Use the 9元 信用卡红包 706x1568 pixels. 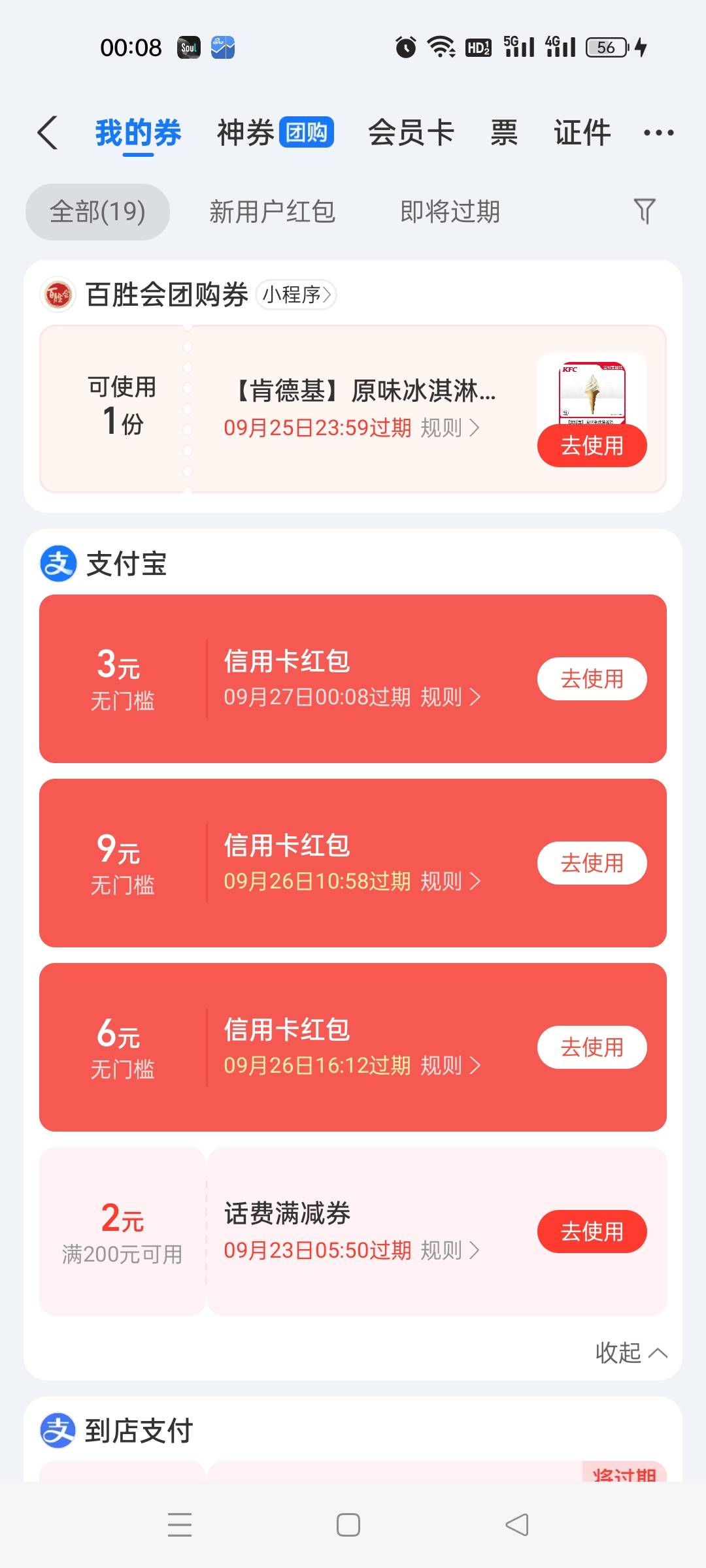[592, 863]
